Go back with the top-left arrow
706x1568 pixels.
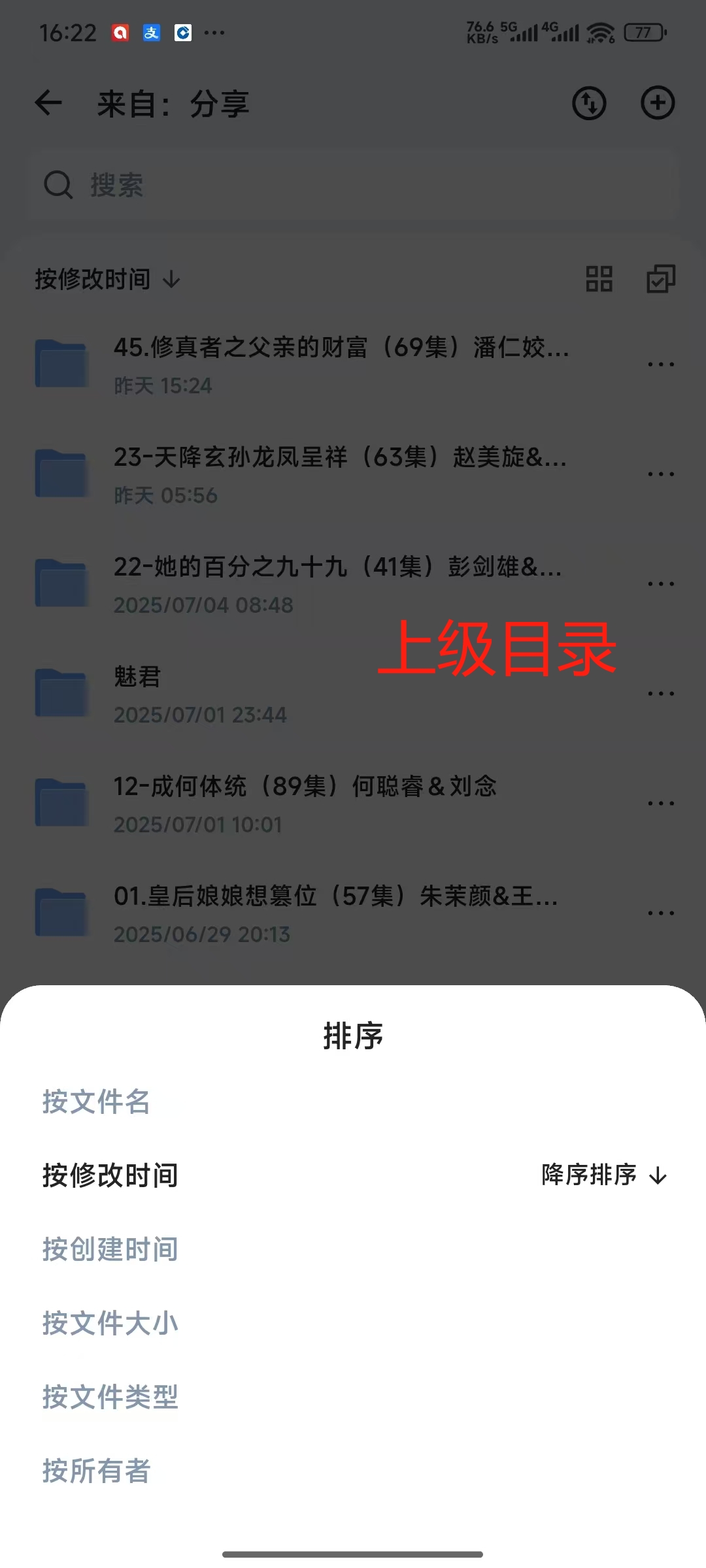[48, 103]
